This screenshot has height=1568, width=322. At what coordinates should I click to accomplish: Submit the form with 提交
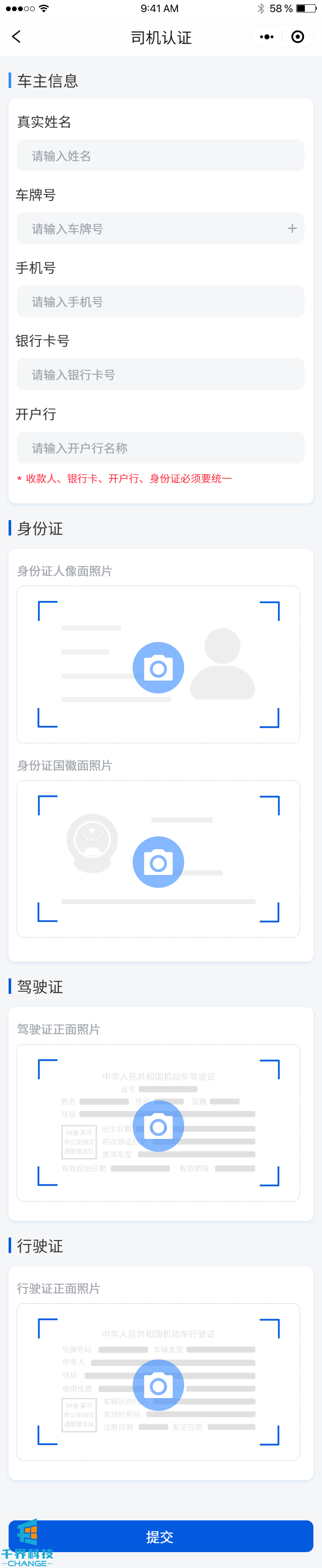(161, 1536)
